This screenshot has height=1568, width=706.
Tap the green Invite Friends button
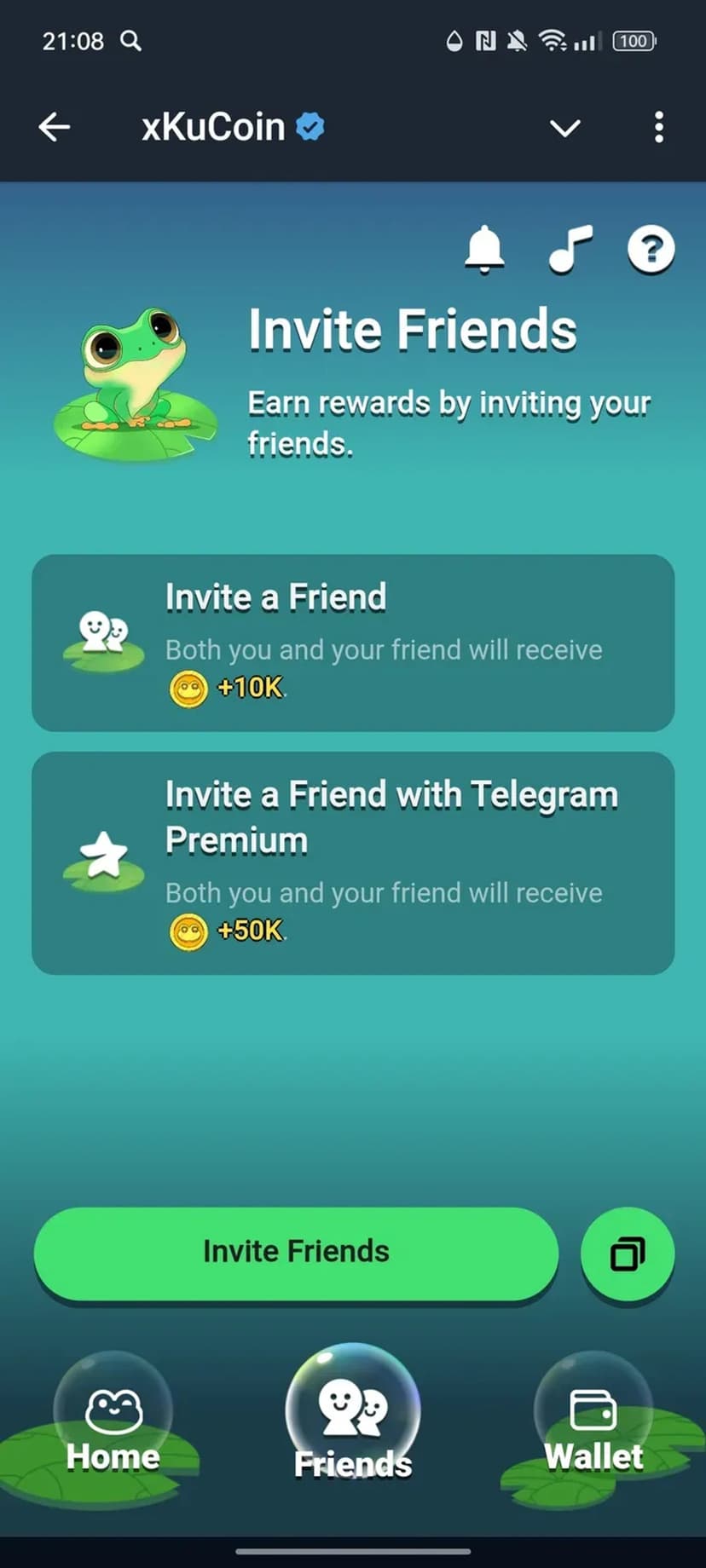click(296, 1252)
